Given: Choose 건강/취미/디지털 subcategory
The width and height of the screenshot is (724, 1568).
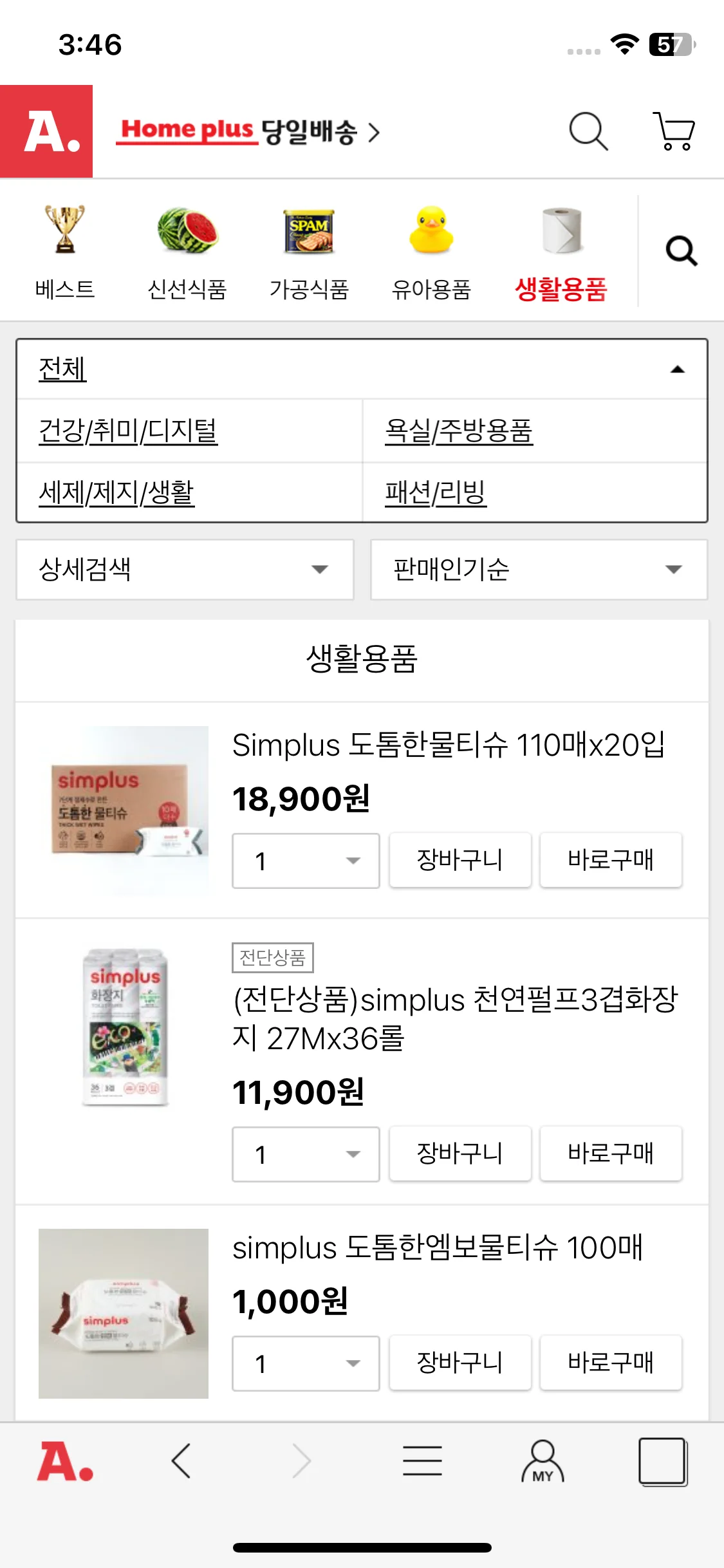Looking at the screenshot, I should [129, 431].
